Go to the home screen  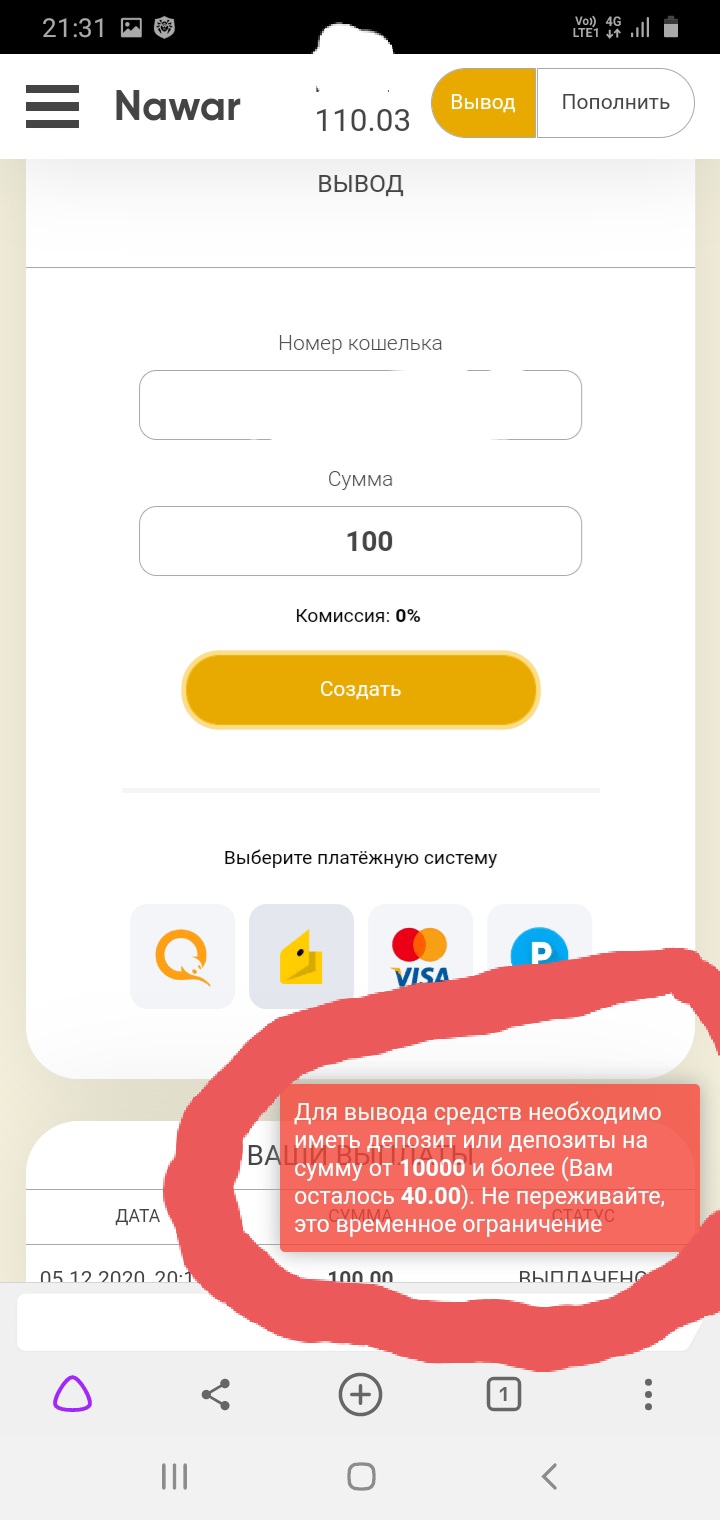click(361, 1476)
